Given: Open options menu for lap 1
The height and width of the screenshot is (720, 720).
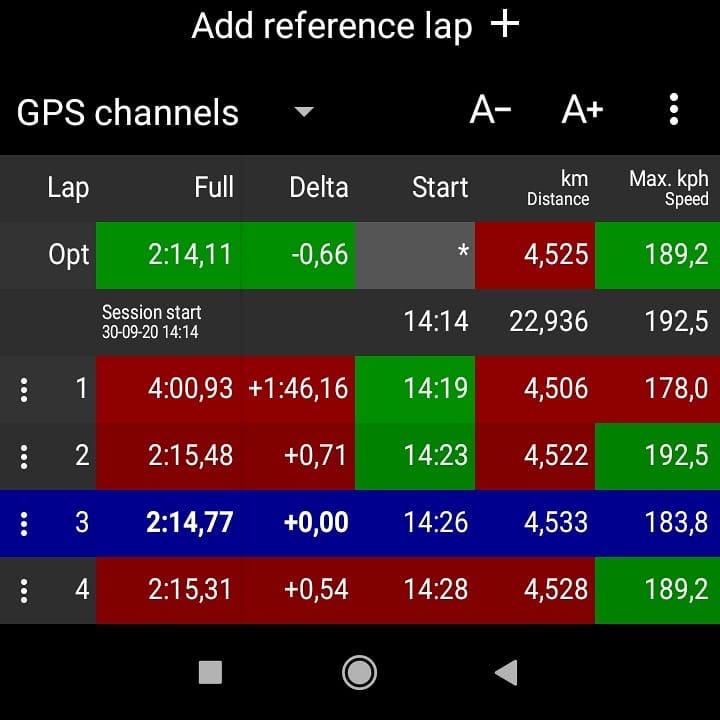Looking at the screenshot, I should [24, 388].
